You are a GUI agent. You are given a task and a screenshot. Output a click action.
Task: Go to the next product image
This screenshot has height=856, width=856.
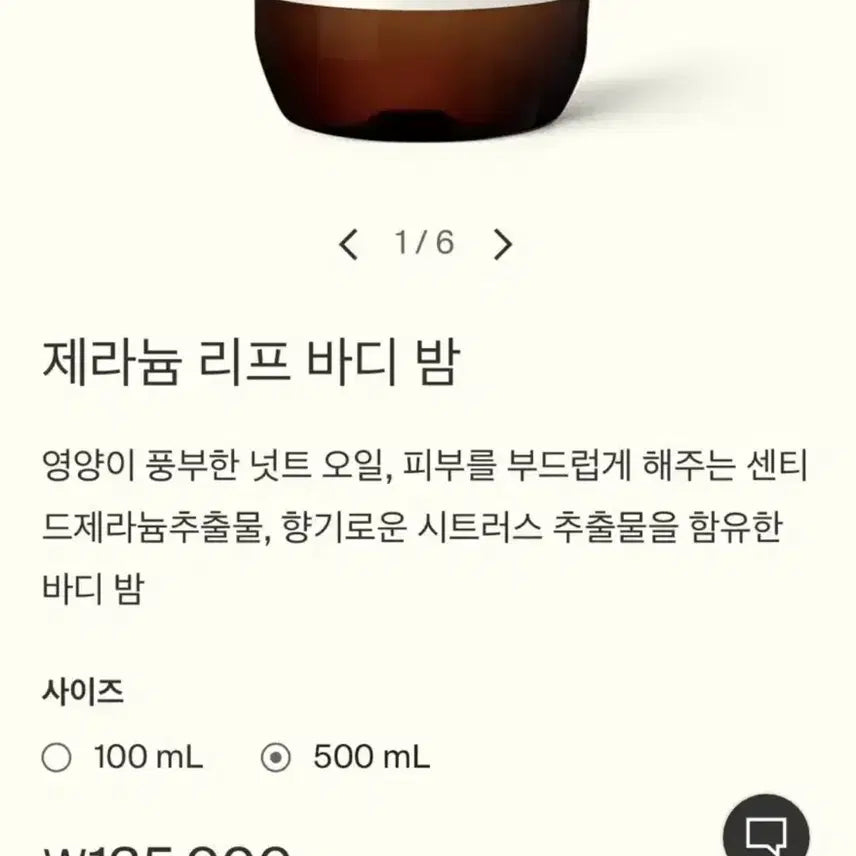point(503,243)
